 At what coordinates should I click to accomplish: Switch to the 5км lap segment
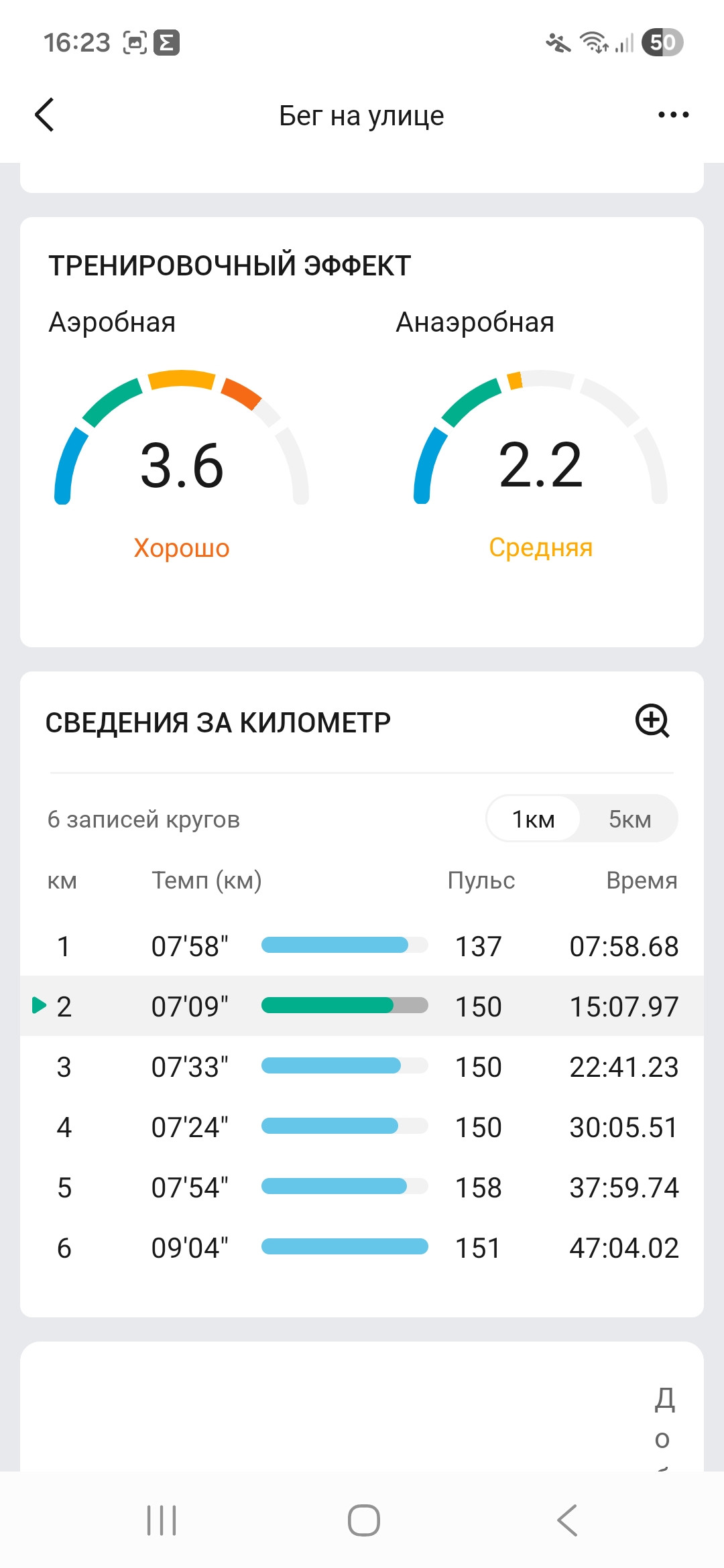point(629,818)
